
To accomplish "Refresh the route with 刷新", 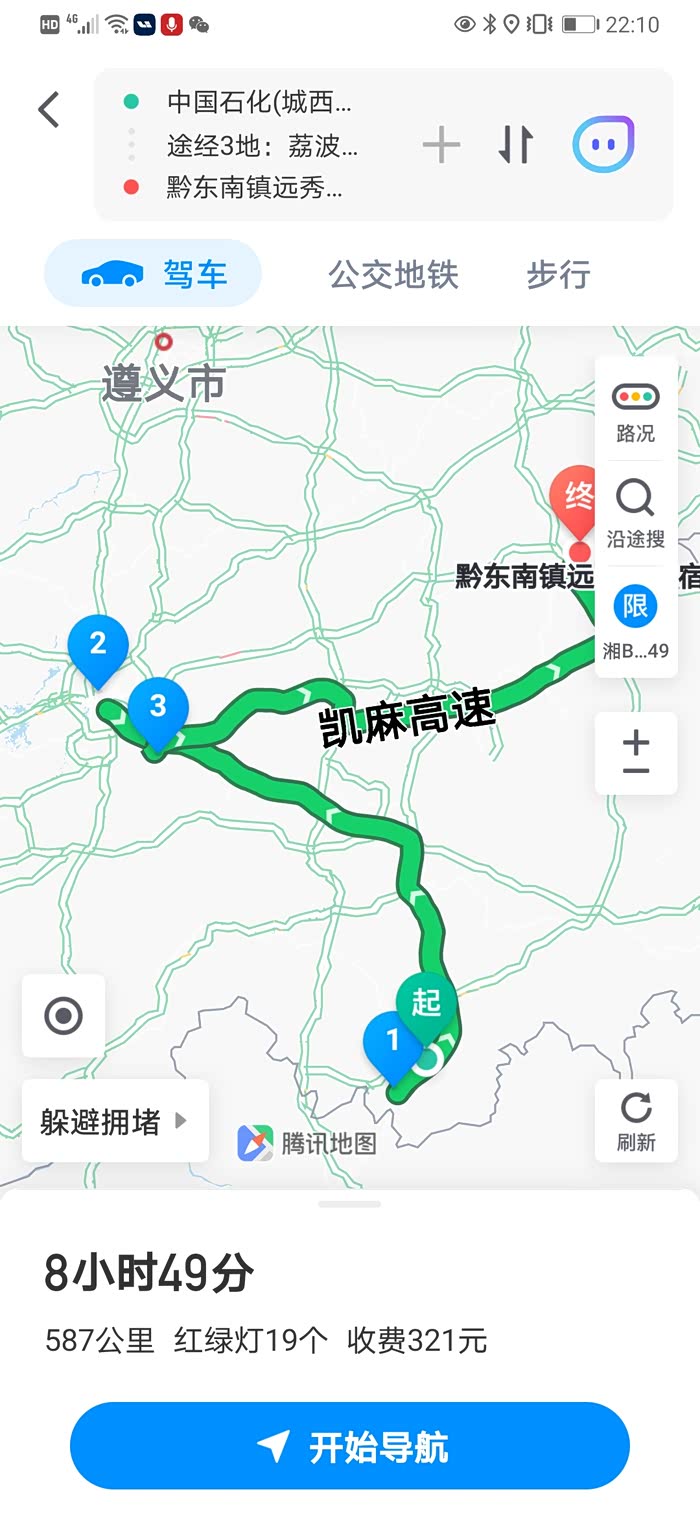I will 636,1120.
